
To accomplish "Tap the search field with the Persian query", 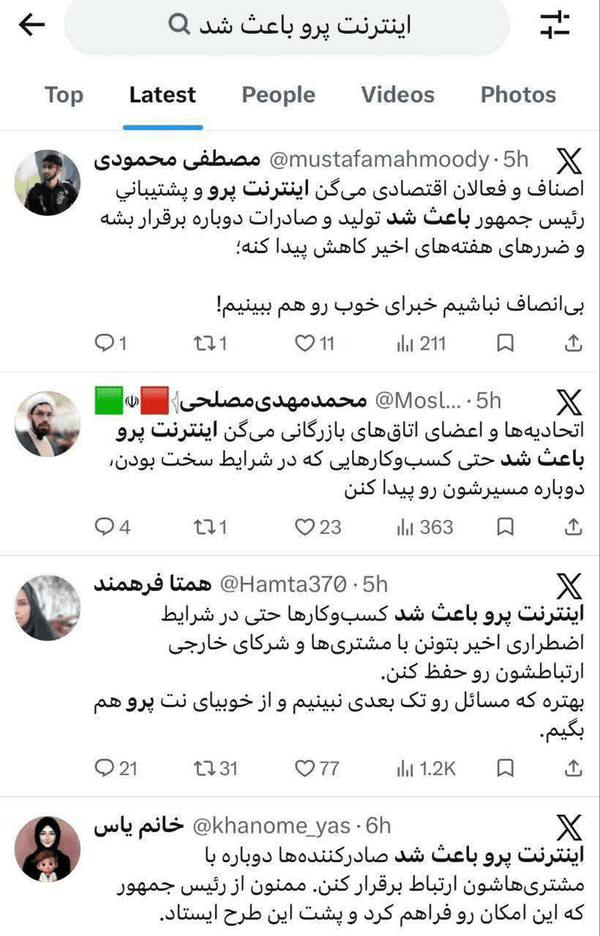I will point(287,26).
